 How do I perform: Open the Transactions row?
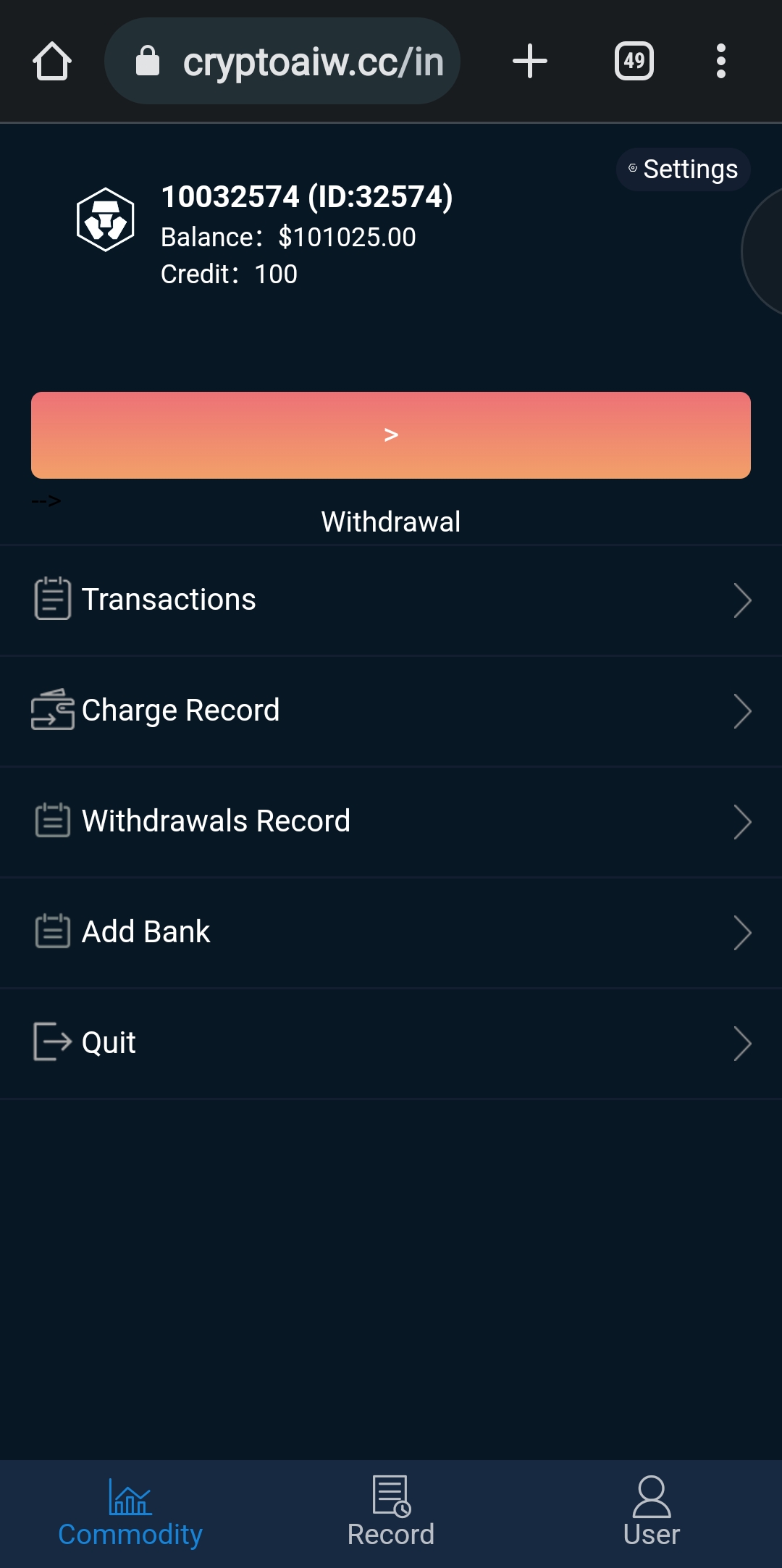pyautogui.click(x=391, y=600)
